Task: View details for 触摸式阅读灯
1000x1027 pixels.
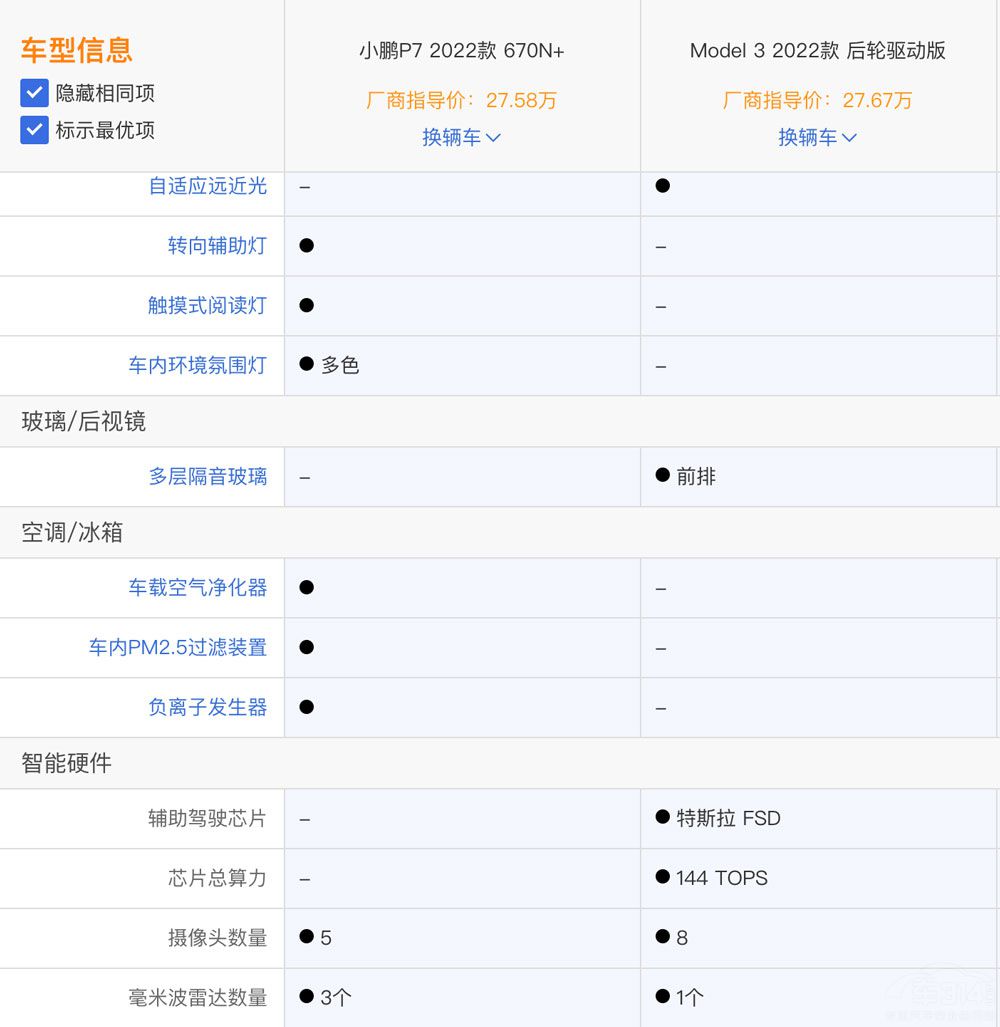Action: [x=207, y=306]
